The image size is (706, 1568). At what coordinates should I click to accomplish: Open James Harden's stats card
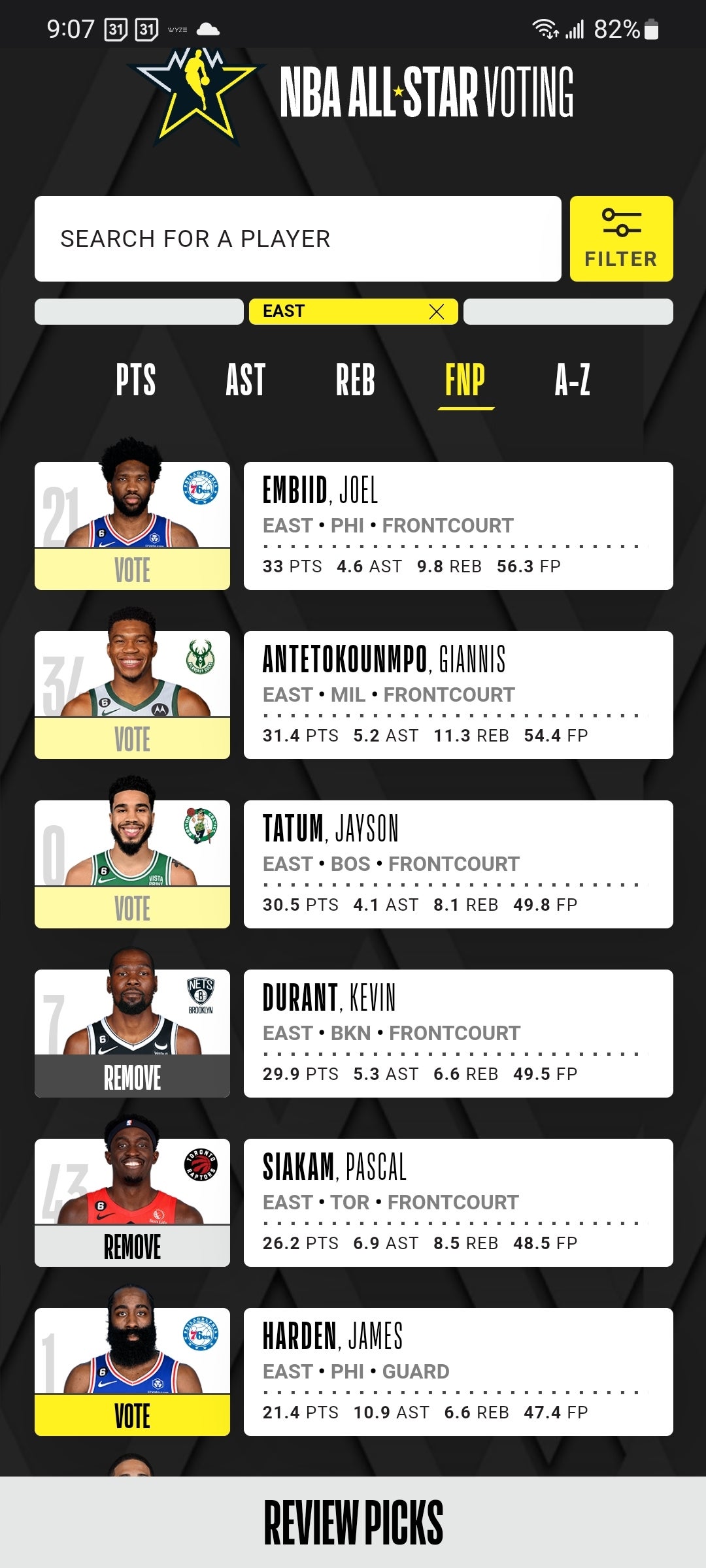coord(458,1372)
